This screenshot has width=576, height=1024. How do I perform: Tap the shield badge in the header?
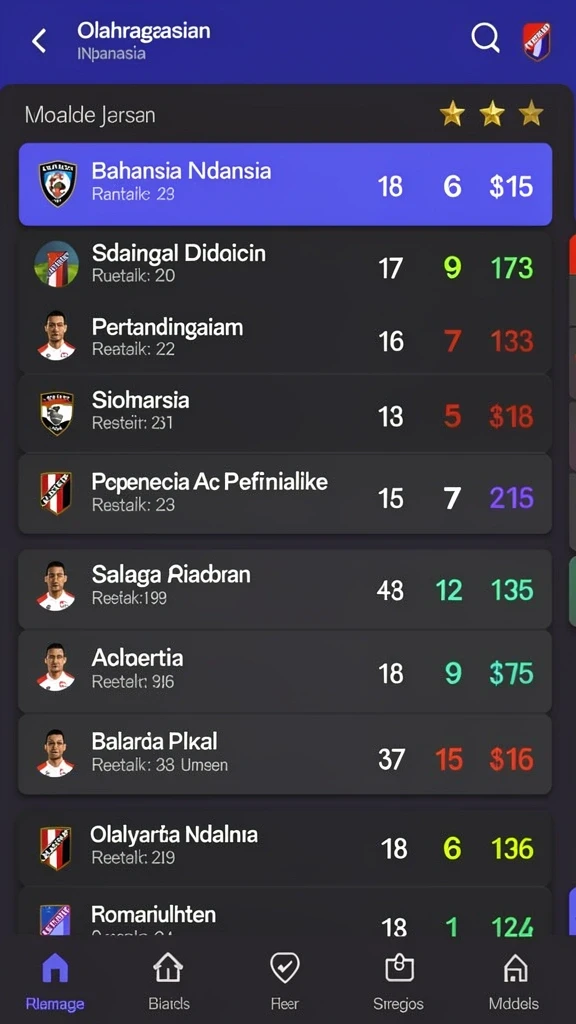537,40
